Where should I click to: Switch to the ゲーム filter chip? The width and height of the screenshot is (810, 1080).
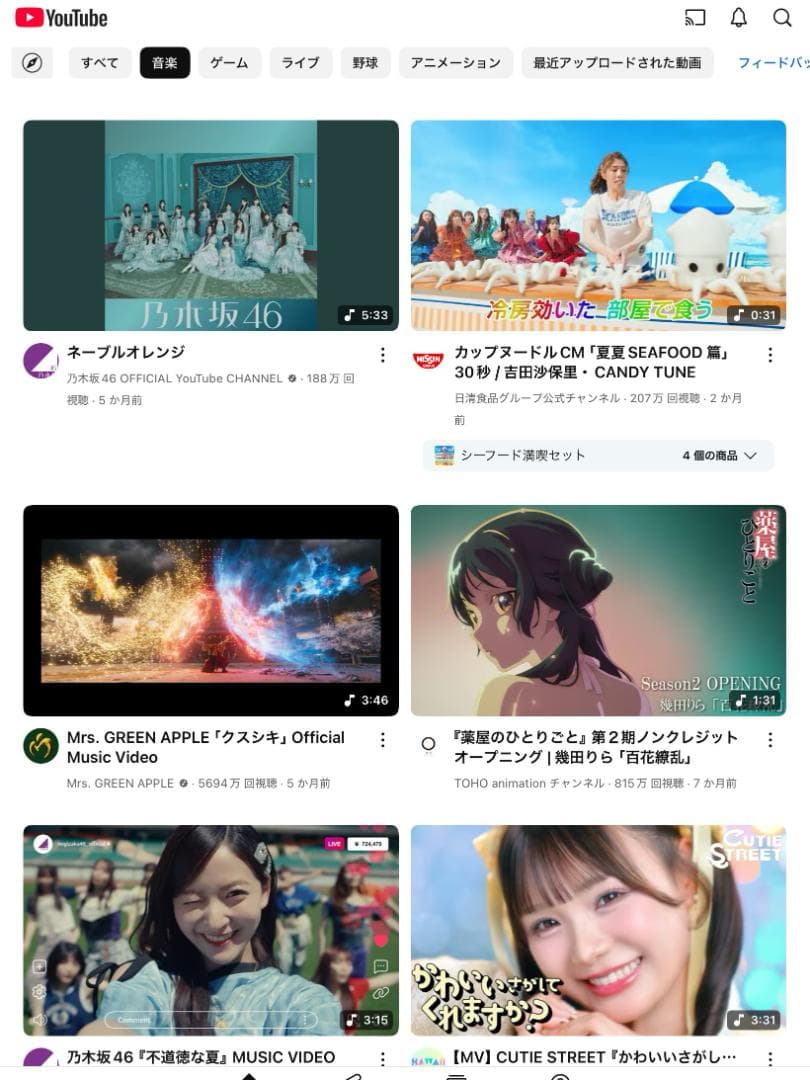pyautogui.click(x=229, y=62)
